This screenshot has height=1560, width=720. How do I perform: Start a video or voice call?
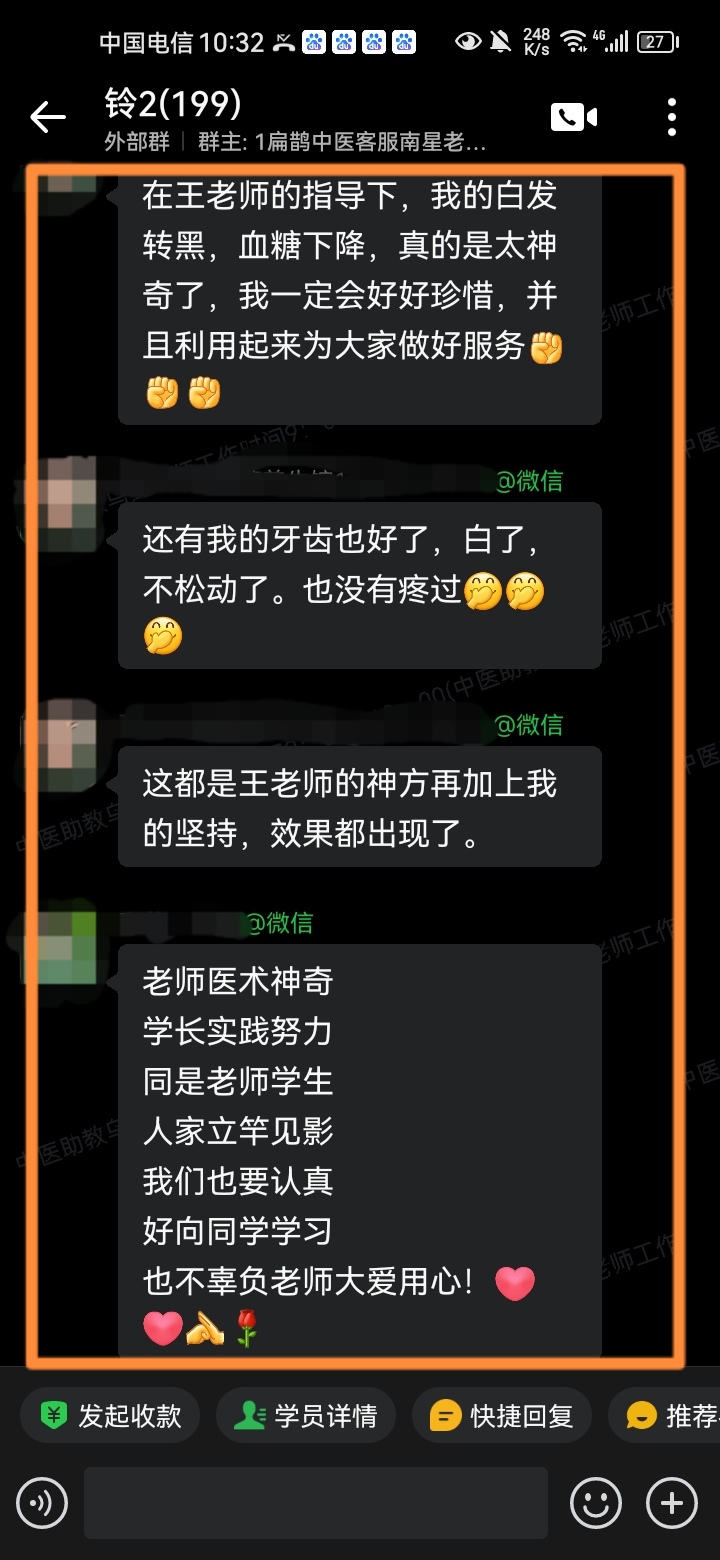573,117
